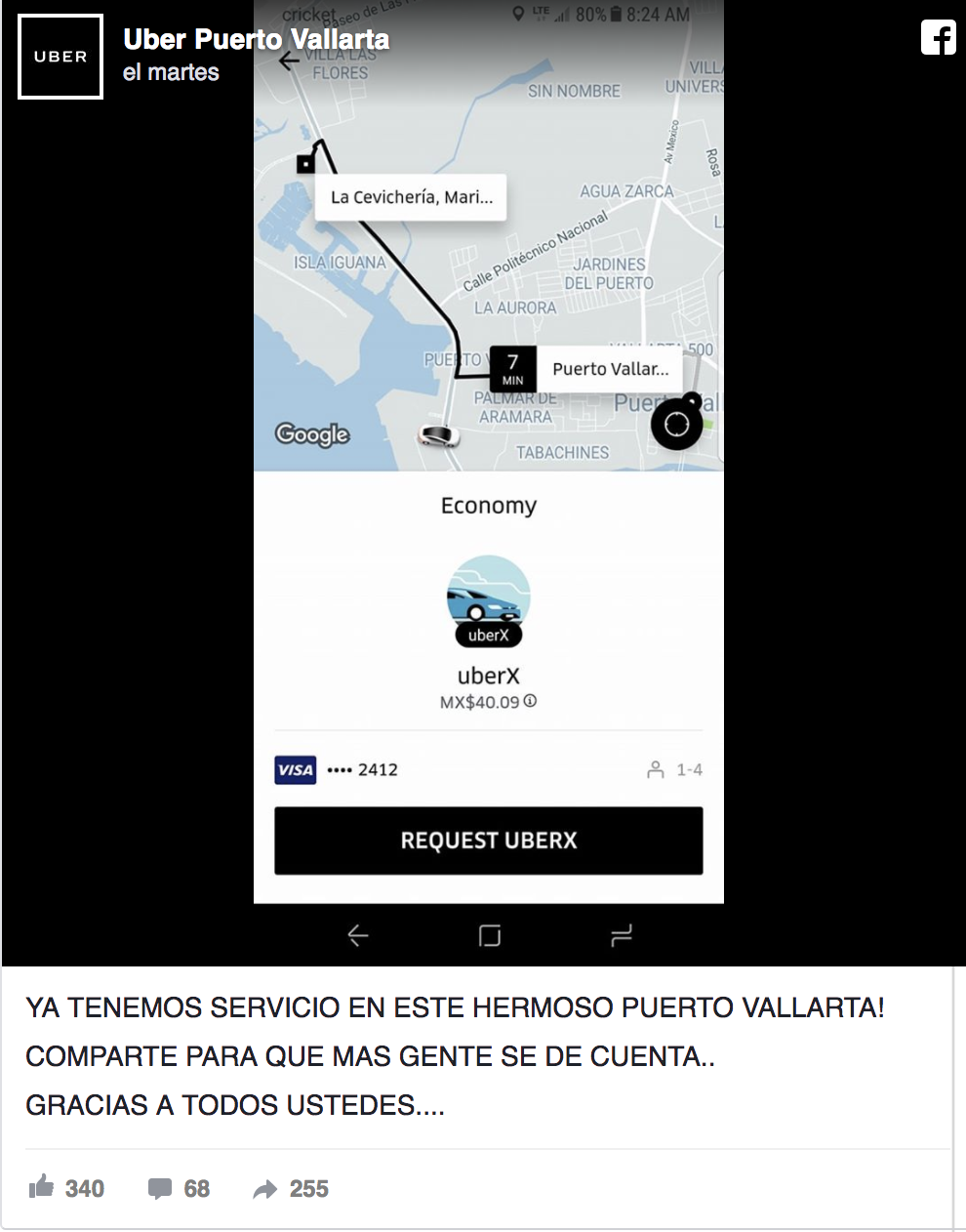
Task: Like the post with 340 likes
Action: coord(66,1188)
